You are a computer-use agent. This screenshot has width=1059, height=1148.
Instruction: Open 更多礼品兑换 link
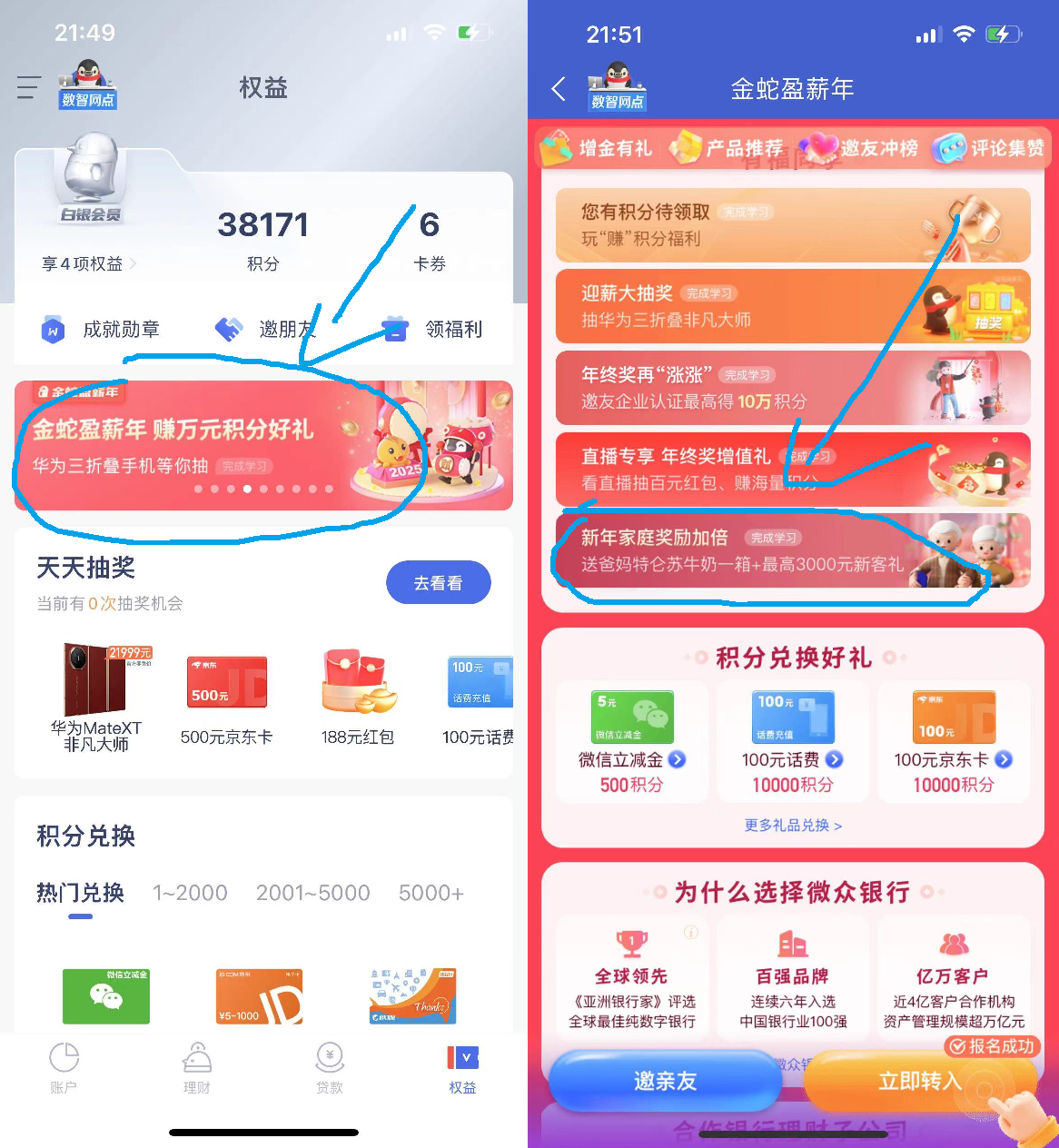793,826
